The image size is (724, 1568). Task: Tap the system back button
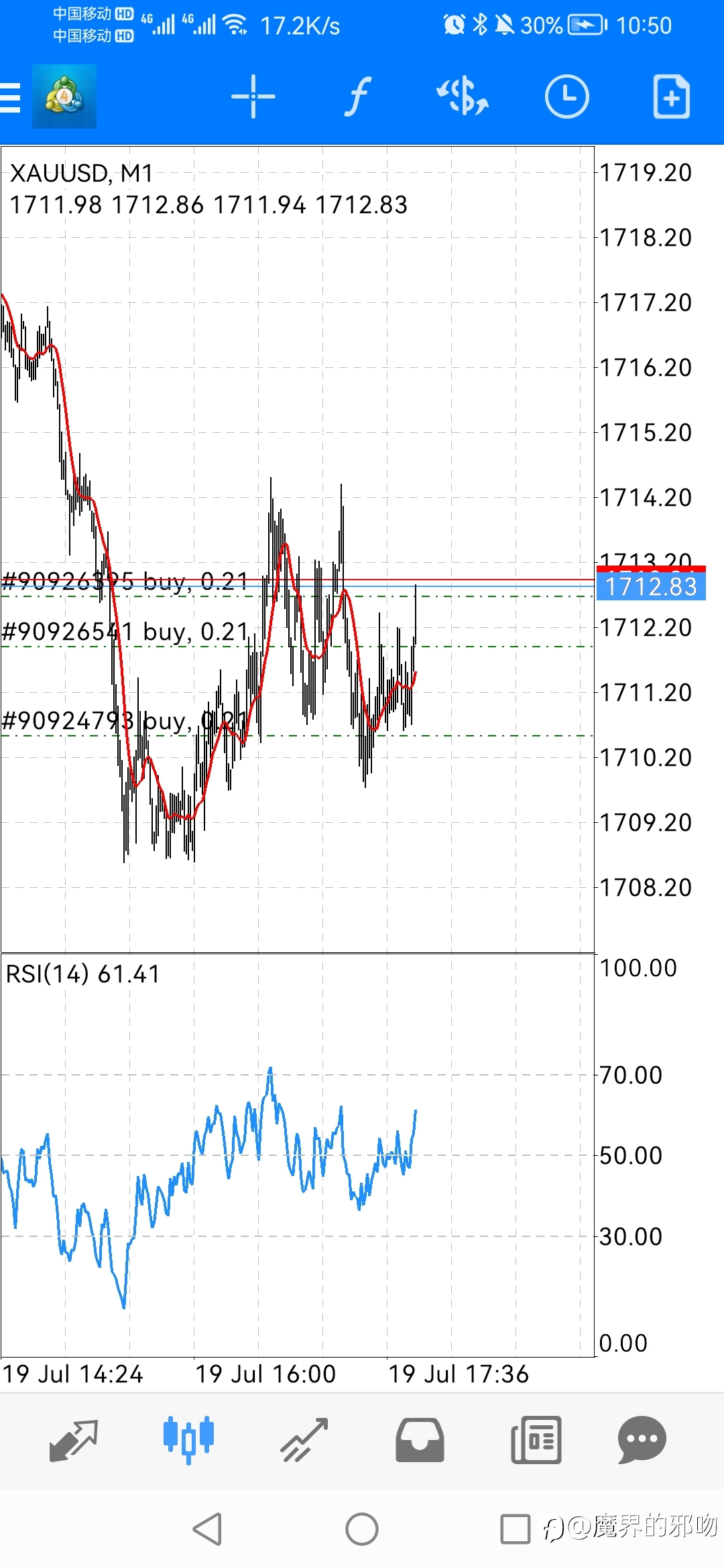[x=208, y=1529]
